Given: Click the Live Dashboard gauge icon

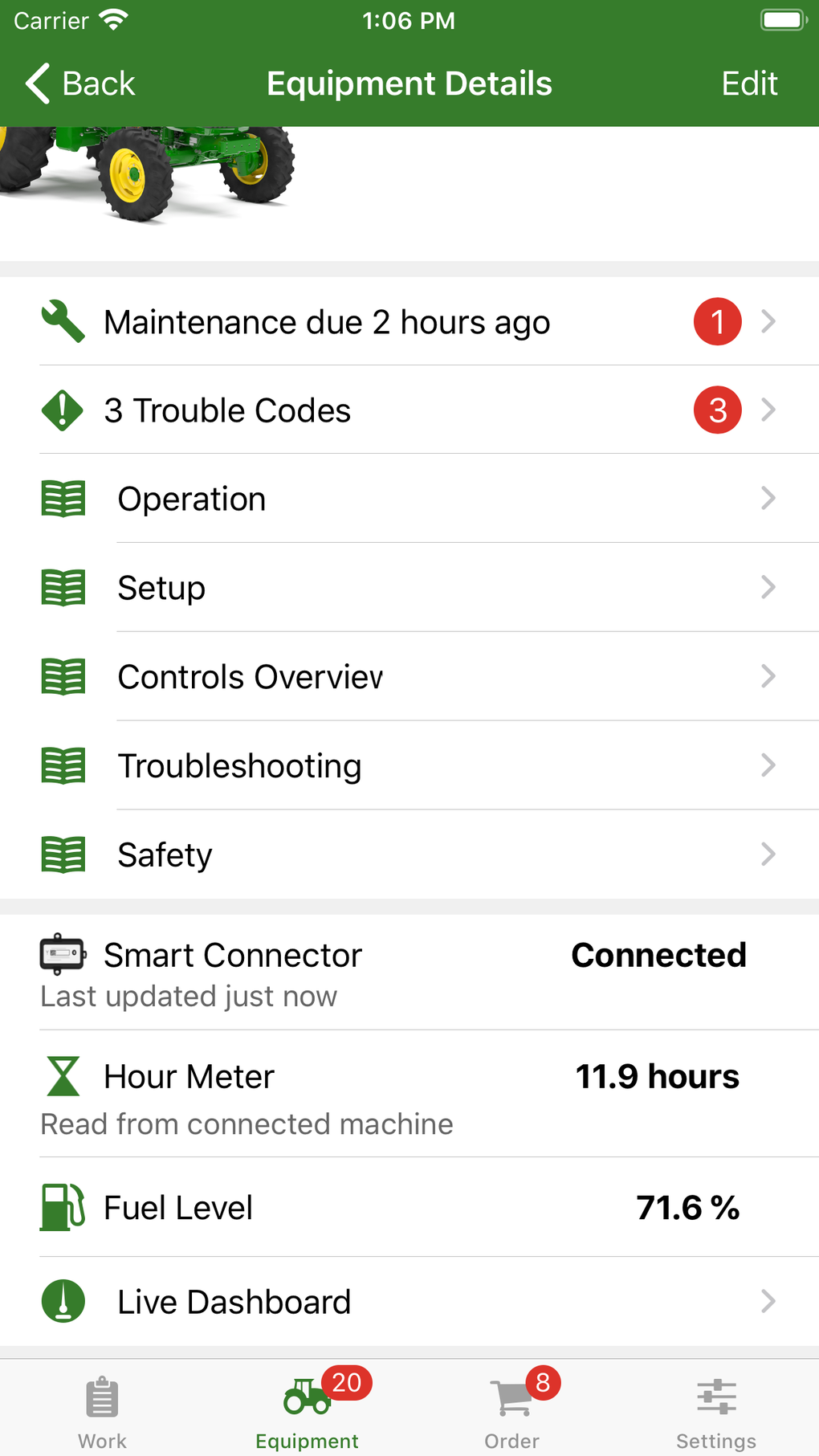Looking at the screenshot, I should [62, 1301].
